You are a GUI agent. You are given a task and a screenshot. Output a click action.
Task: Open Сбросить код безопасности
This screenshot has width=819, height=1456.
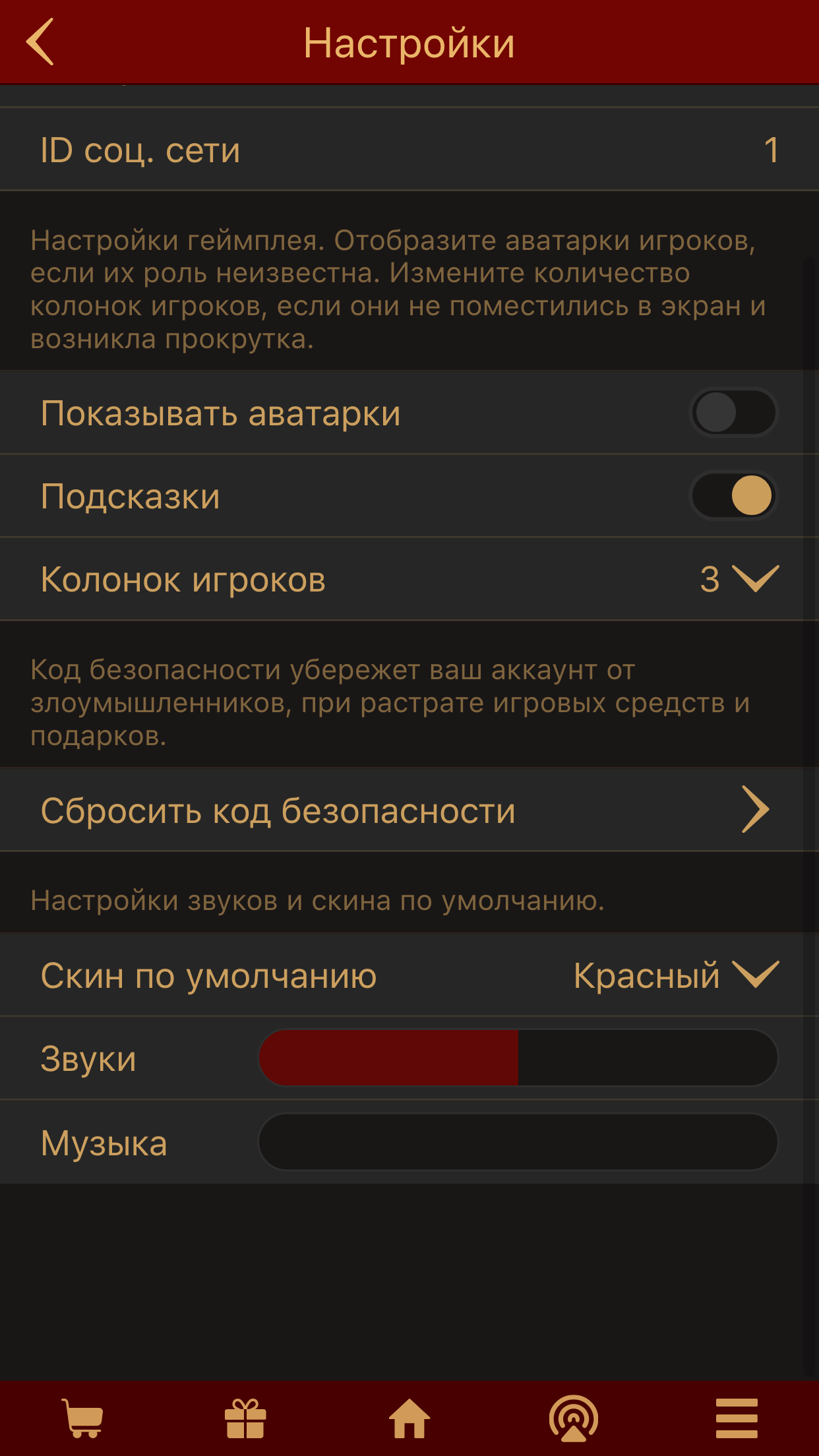coord(409,810)
